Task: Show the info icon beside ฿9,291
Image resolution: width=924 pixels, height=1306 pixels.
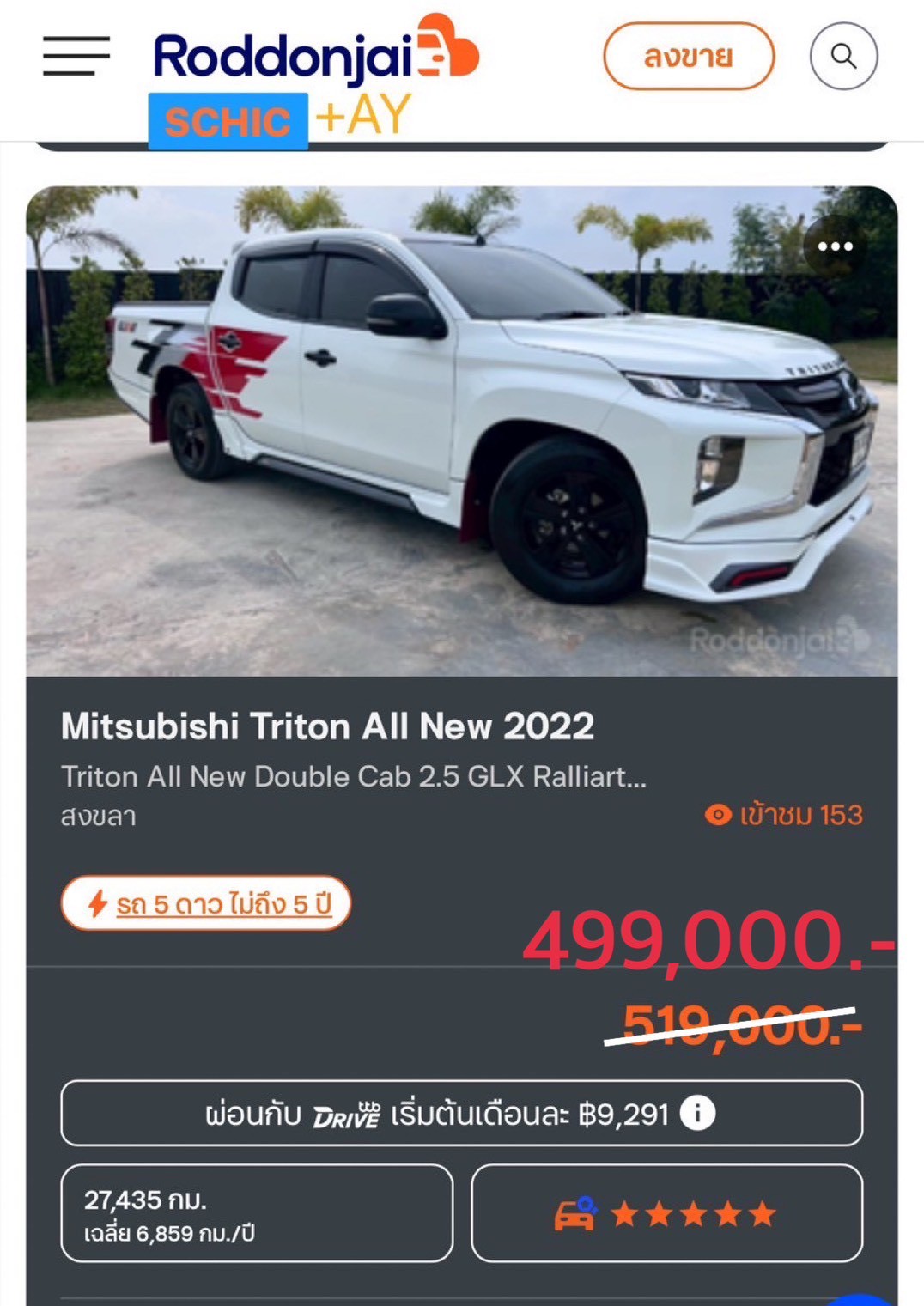Action: tap(697, 1114)
